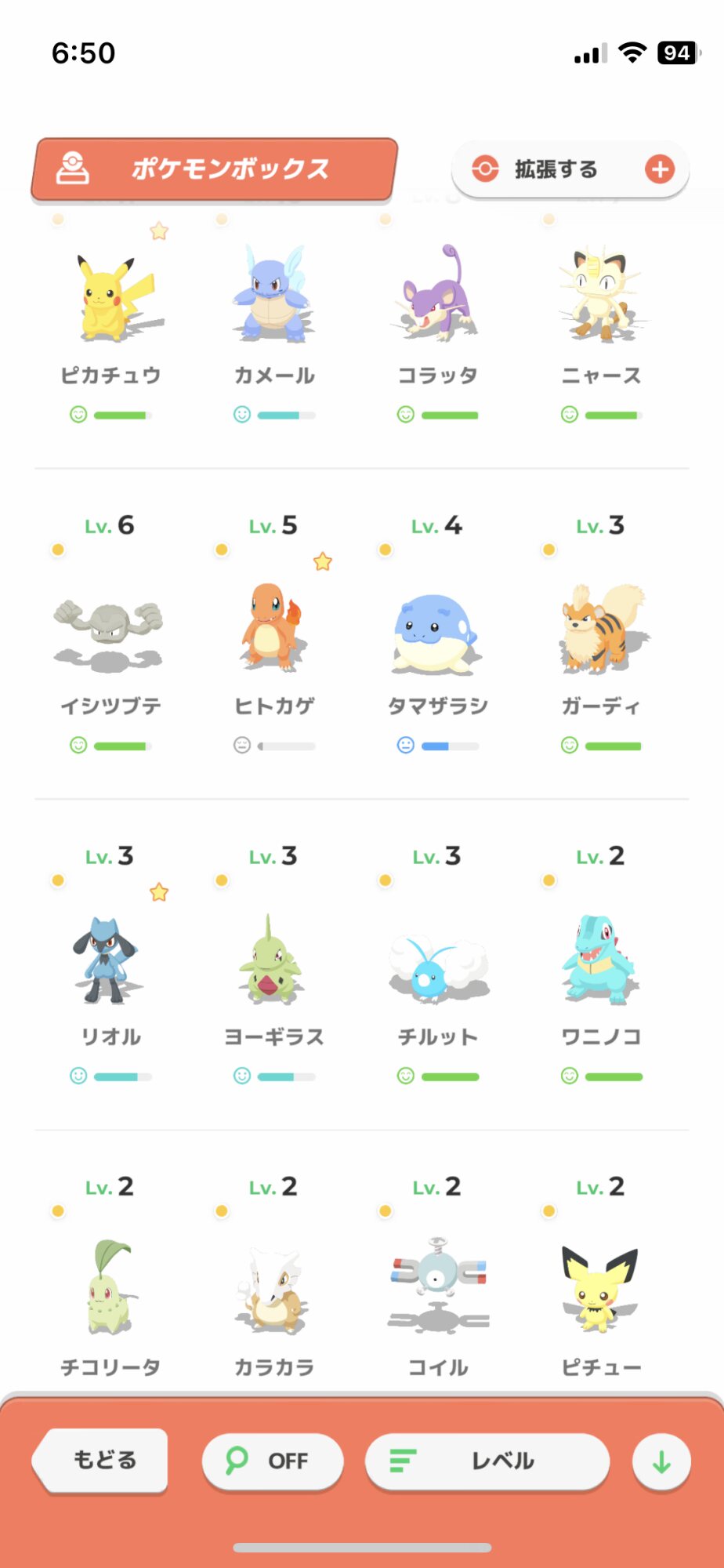Open ワニノコ's details

tap(602, 964)
